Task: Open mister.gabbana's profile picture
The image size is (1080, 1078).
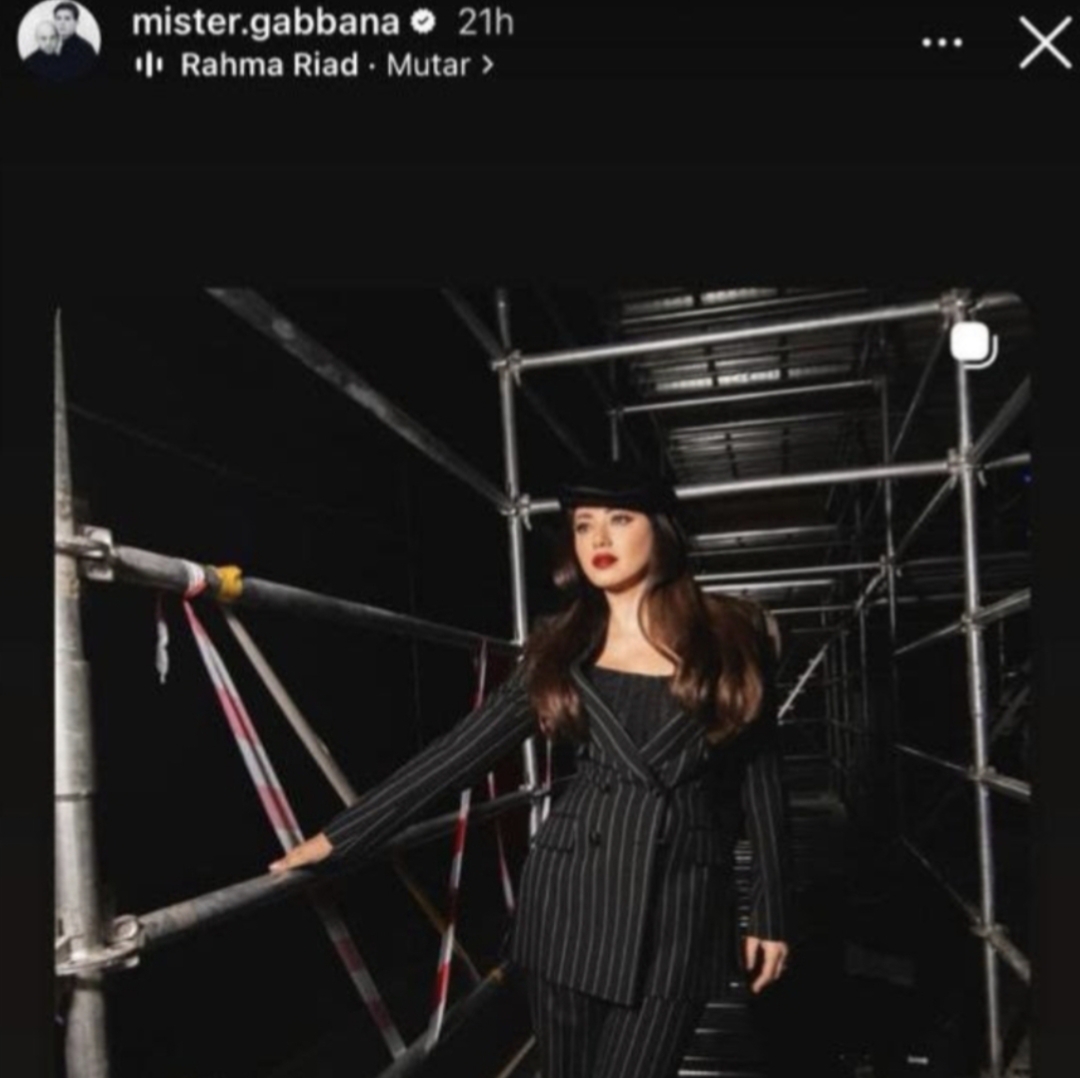Action: pos(59,41)
